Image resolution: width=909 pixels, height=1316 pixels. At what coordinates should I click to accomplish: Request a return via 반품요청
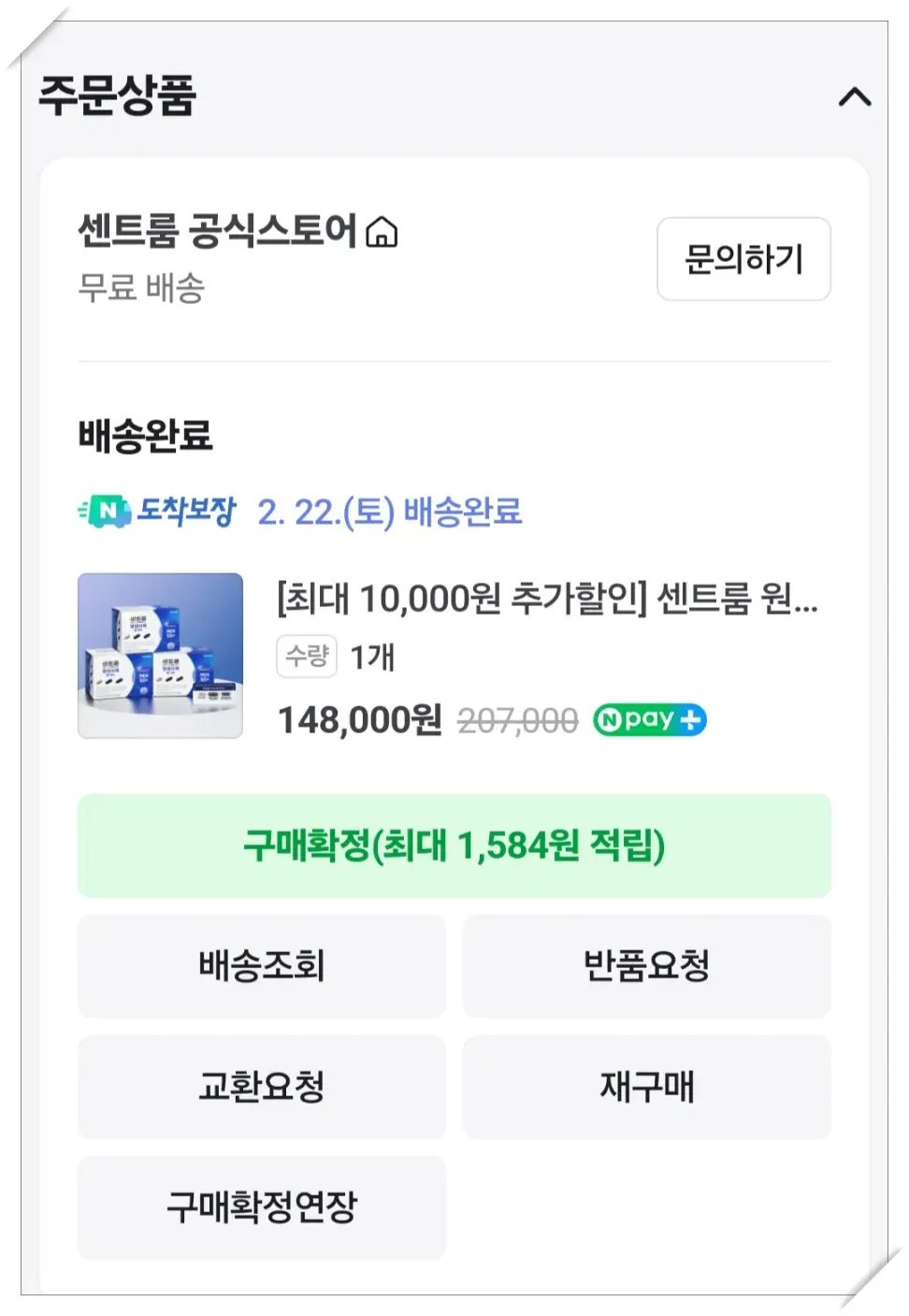pyautogui.click(x=646, y=967)
